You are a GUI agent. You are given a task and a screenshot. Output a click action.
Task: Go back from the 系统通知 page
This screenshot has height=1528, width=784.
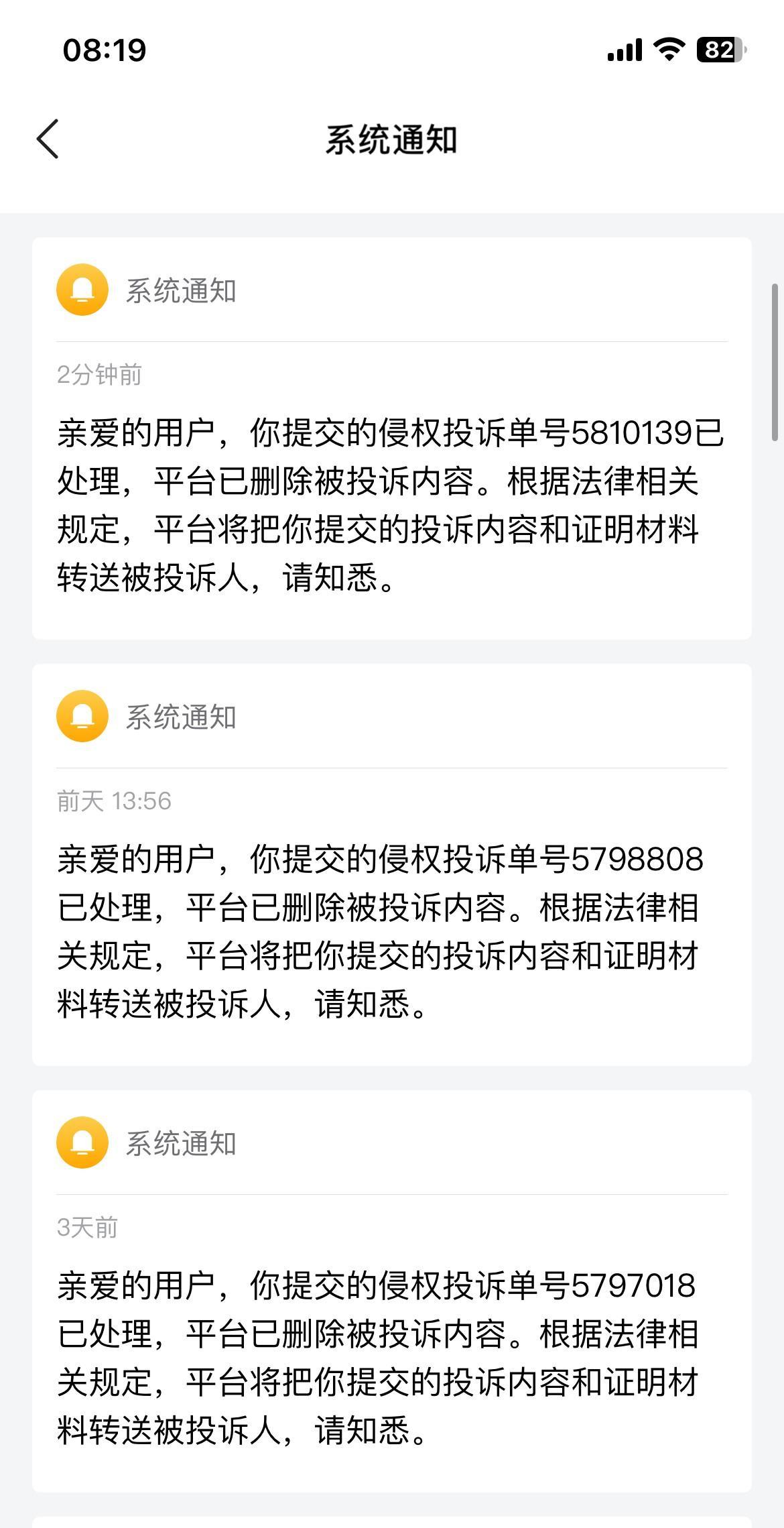pos(48,139)
